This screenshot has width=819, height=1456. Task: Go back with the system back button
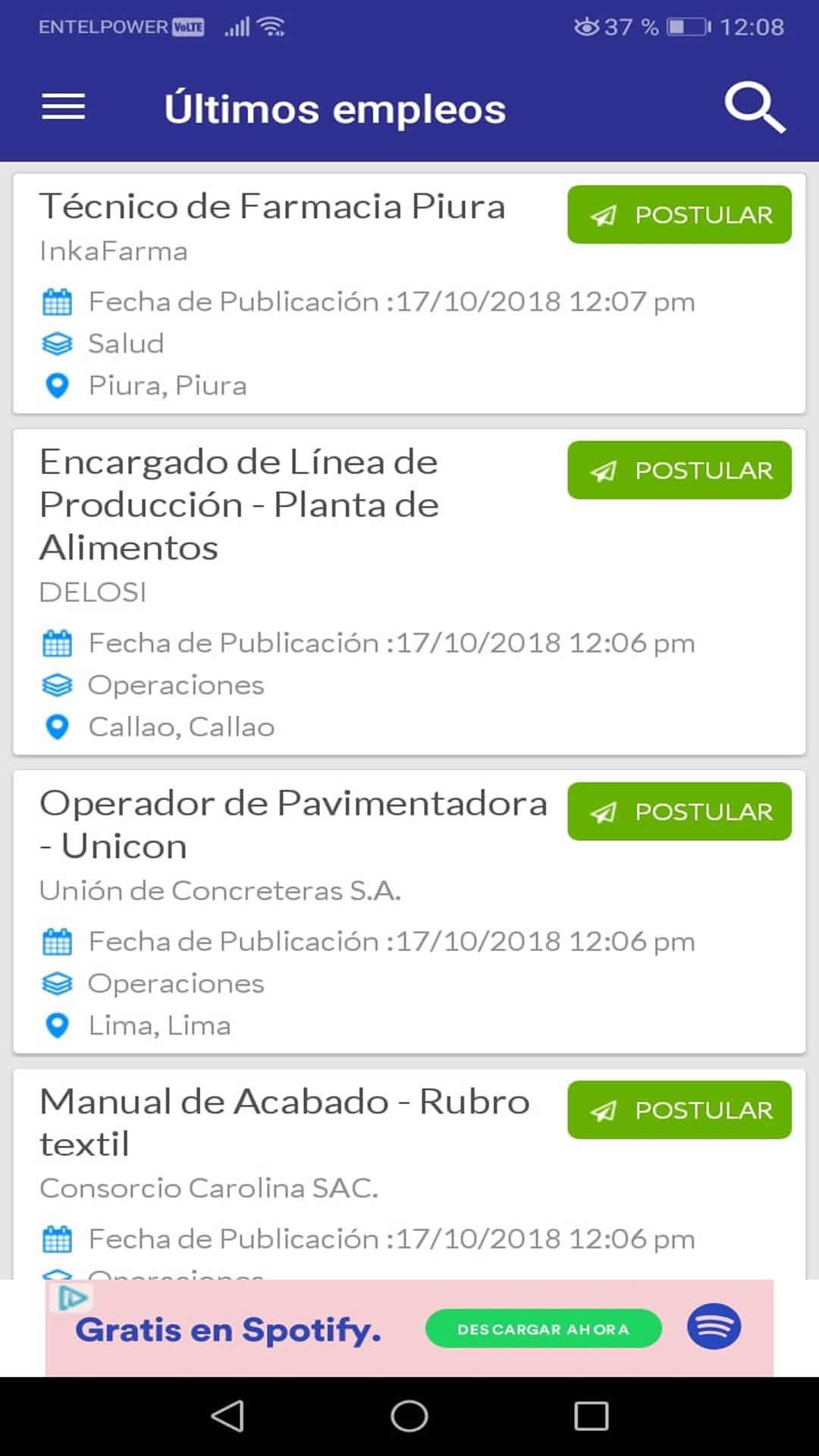tap(227, 1416)
